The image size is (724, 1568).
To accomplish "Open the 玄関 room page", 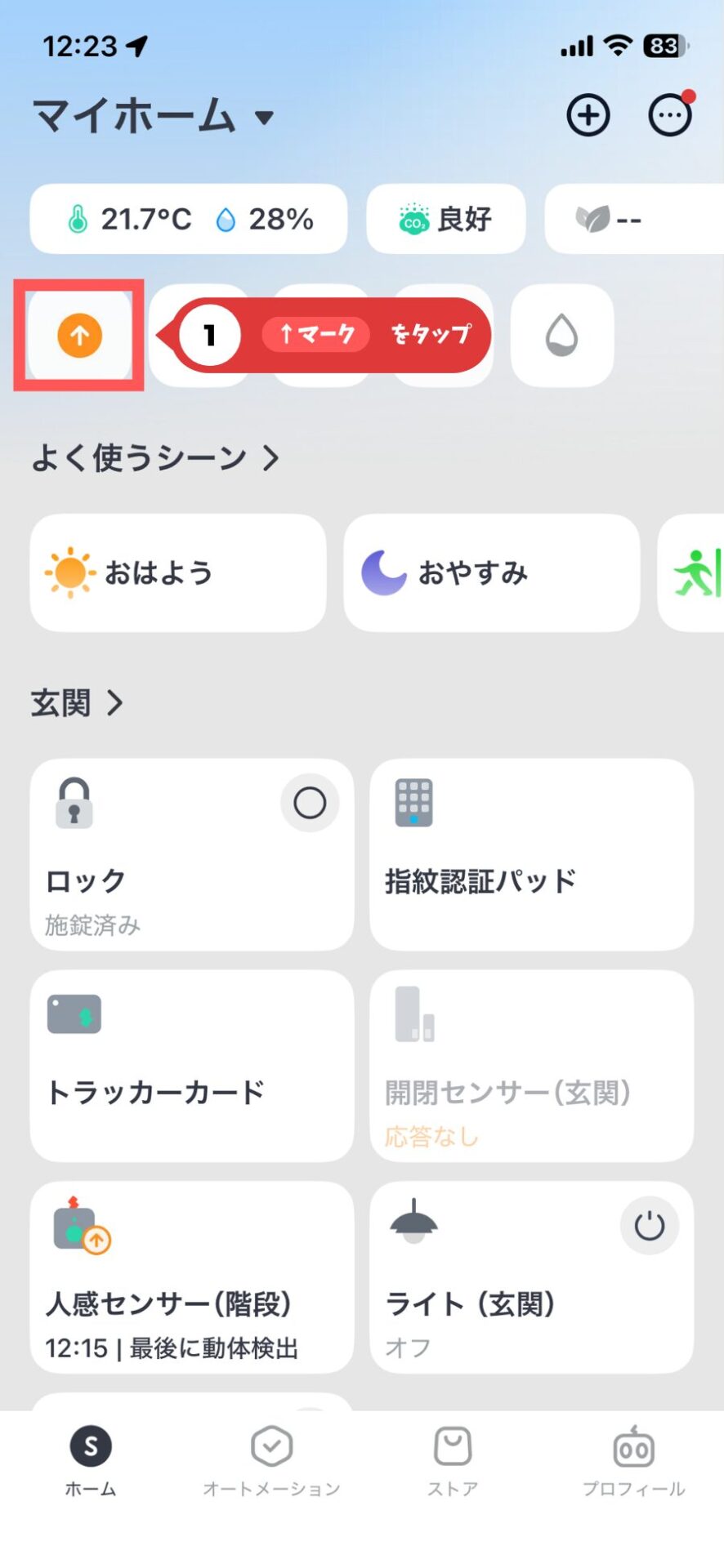I will tap(77, 703).
